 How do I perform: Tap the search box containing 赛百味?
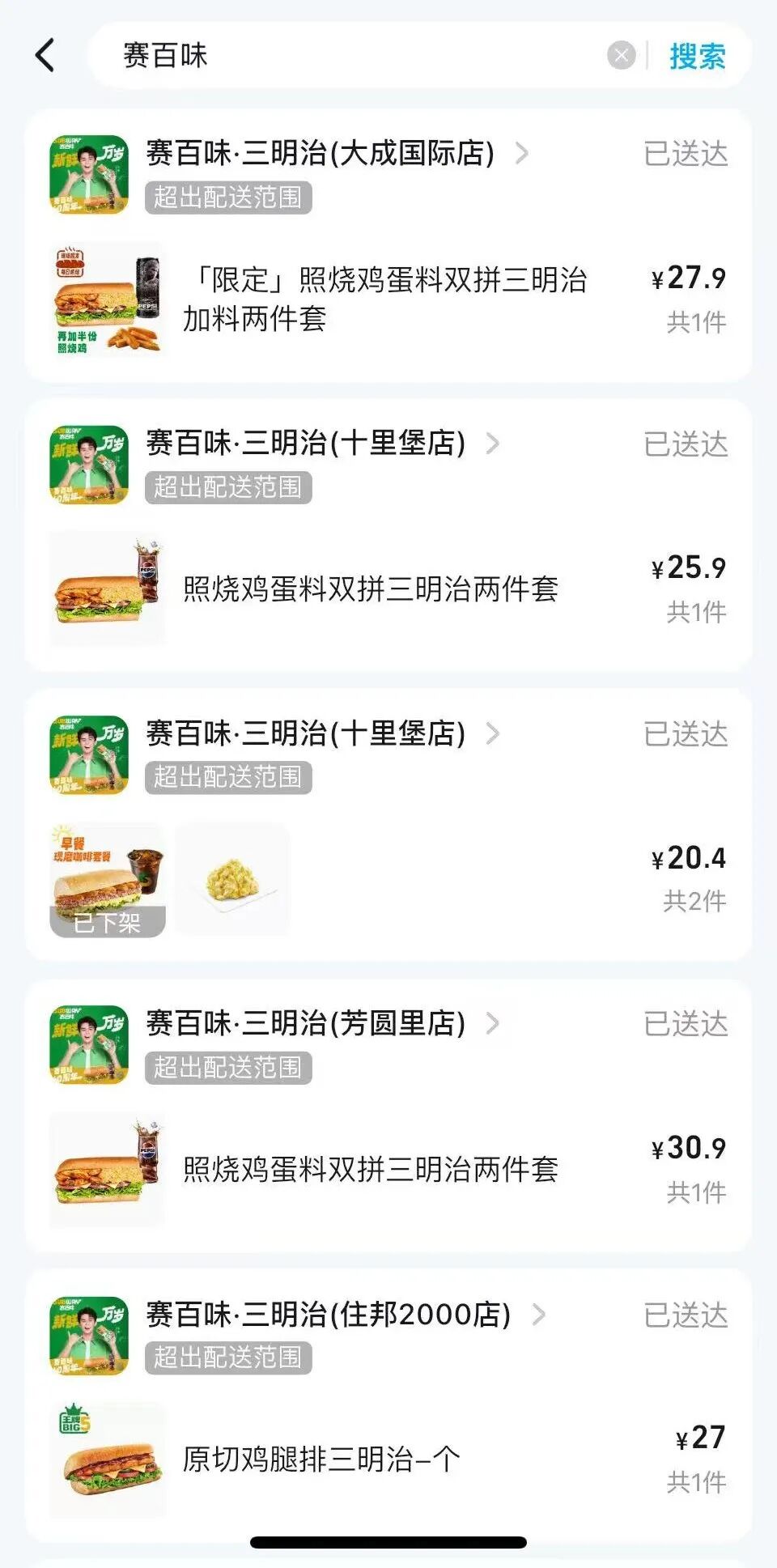pos(348,56)
